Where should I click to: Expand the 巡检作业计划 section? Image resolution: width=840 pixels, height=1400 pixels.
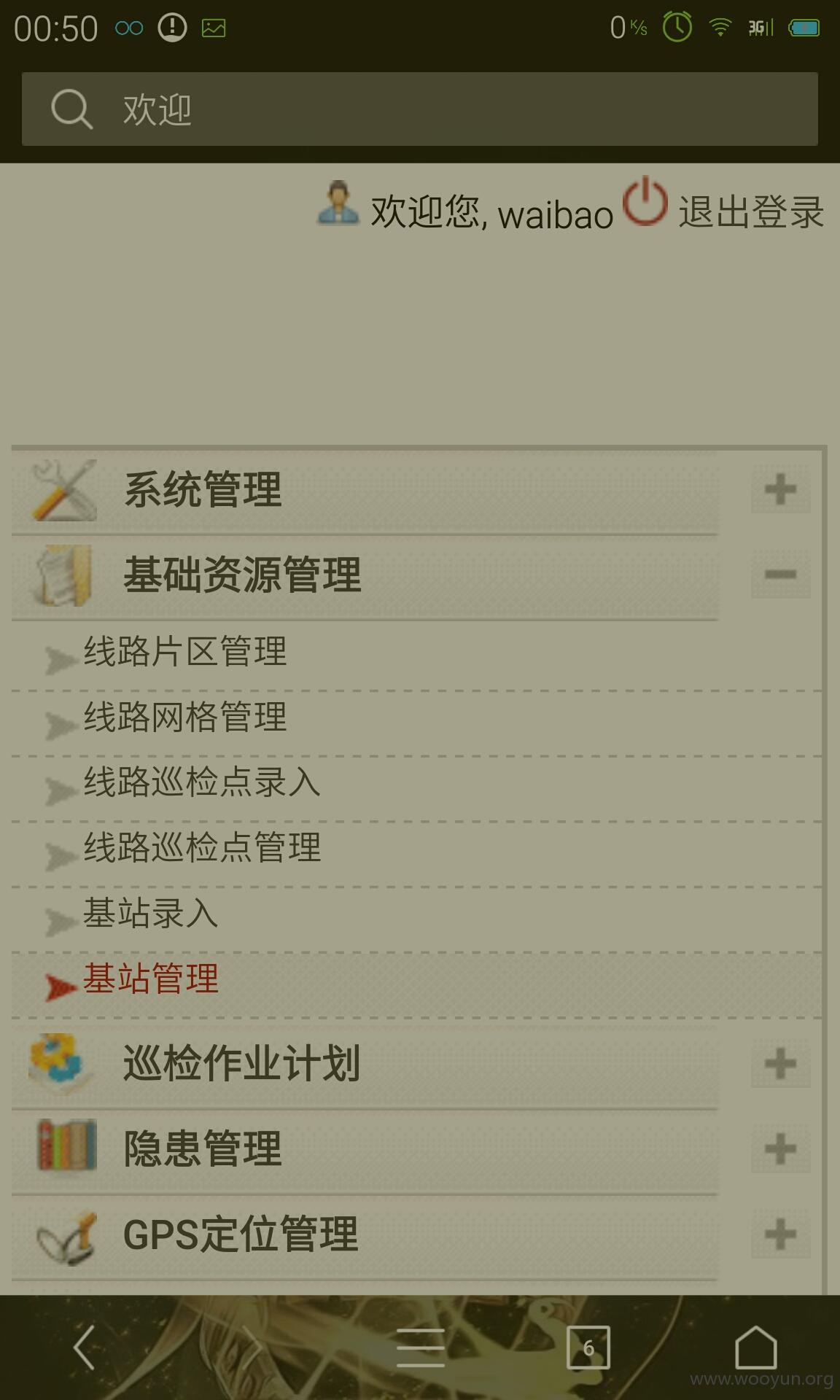(780, 1064)
